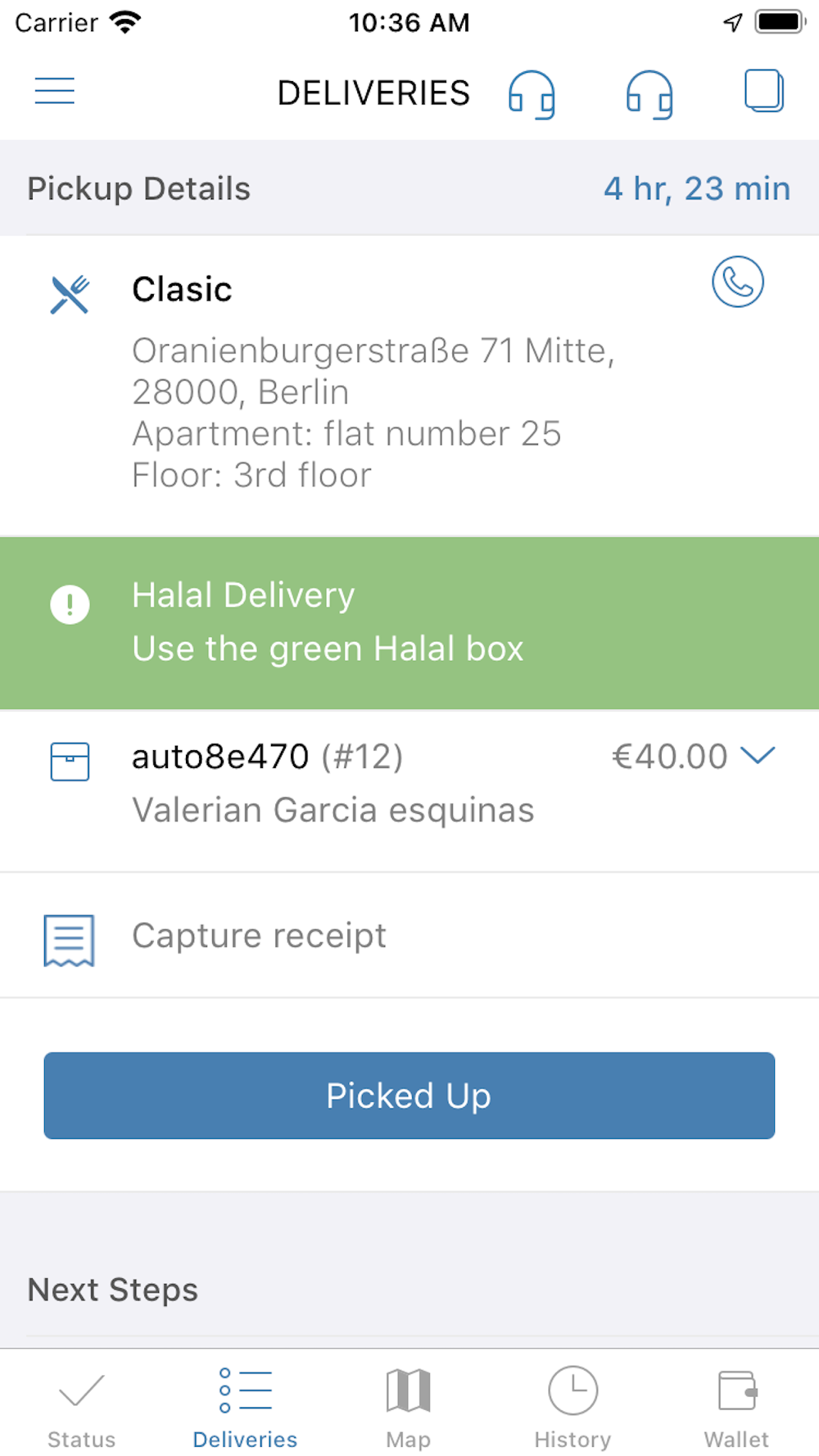Open the hamburger drawer menu
Viewport: 819px width, 1456px height.
pos(55,91)
